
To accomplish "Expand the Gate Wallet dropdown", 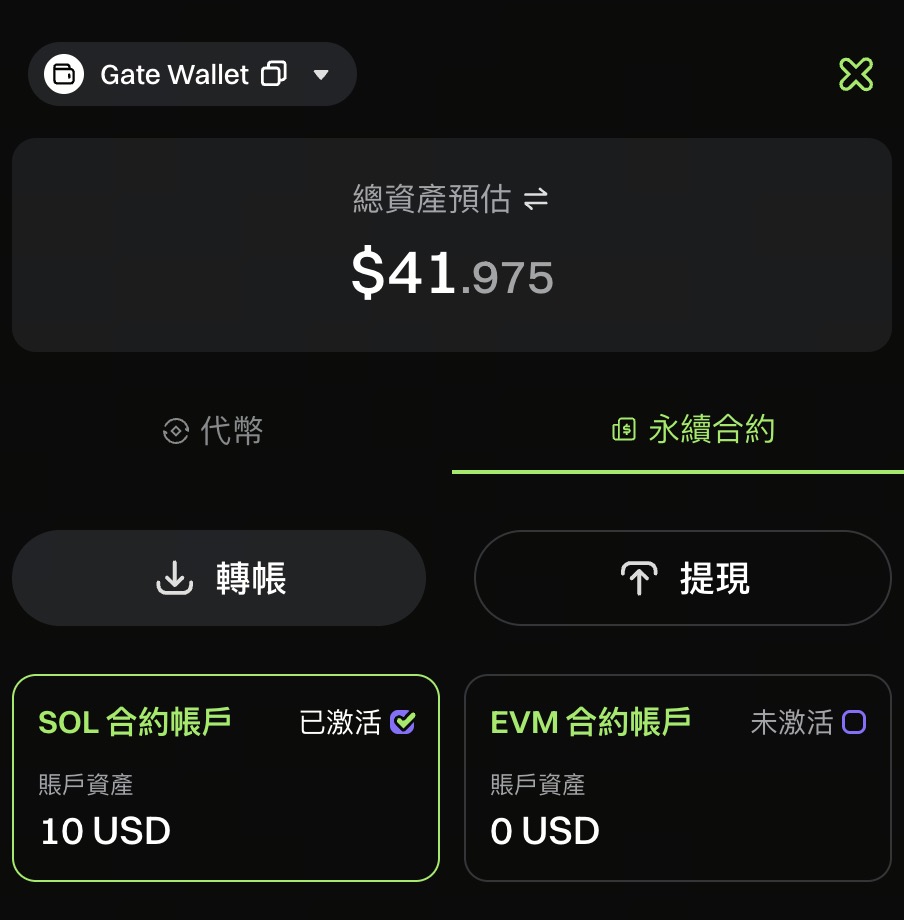I will click(x=321, y=75).
